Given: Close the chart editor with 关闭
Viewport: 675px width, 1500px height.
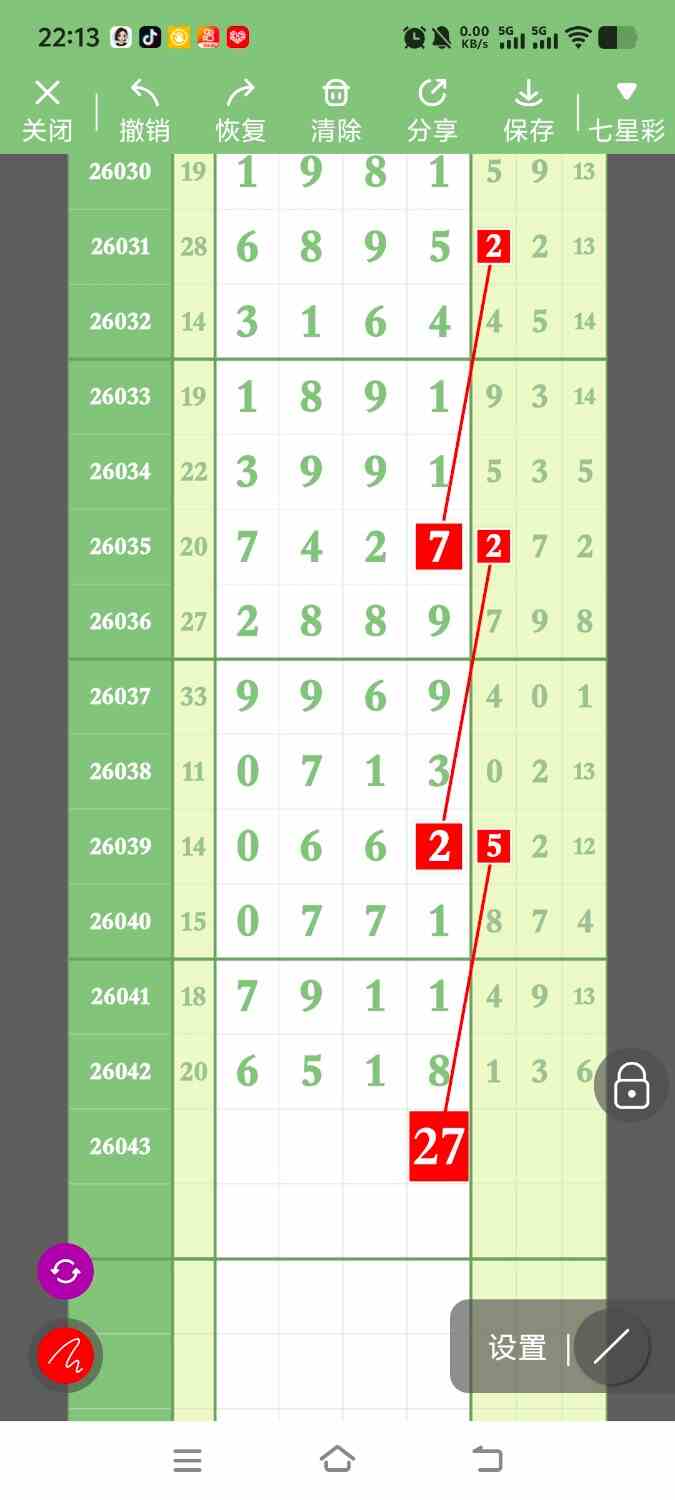Looking at the screenshot, I should [47, 110].
